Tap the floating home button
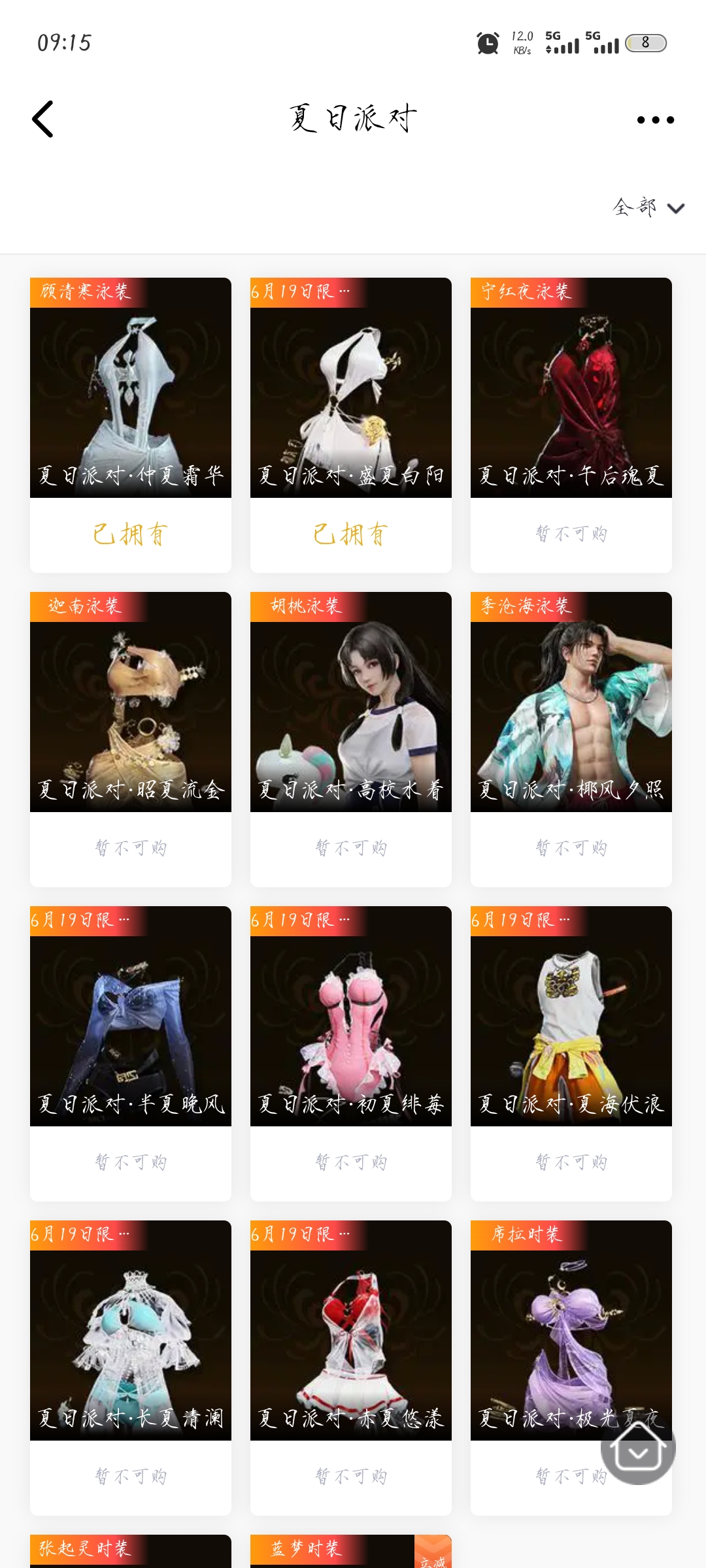 (x=638, y=1447)
